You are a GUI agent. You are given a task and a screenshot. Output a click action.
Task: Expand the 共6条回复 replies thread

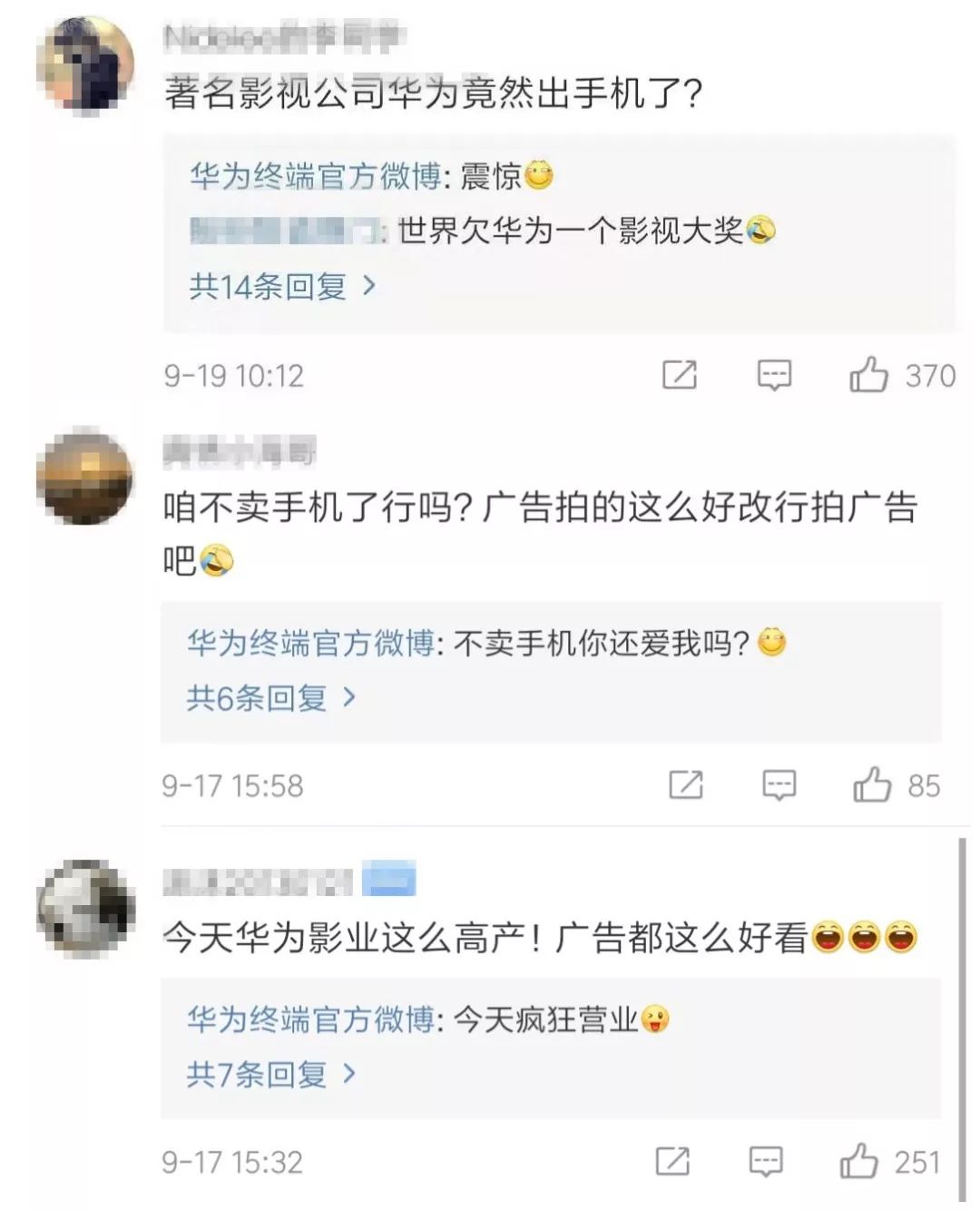coord(270,698)
